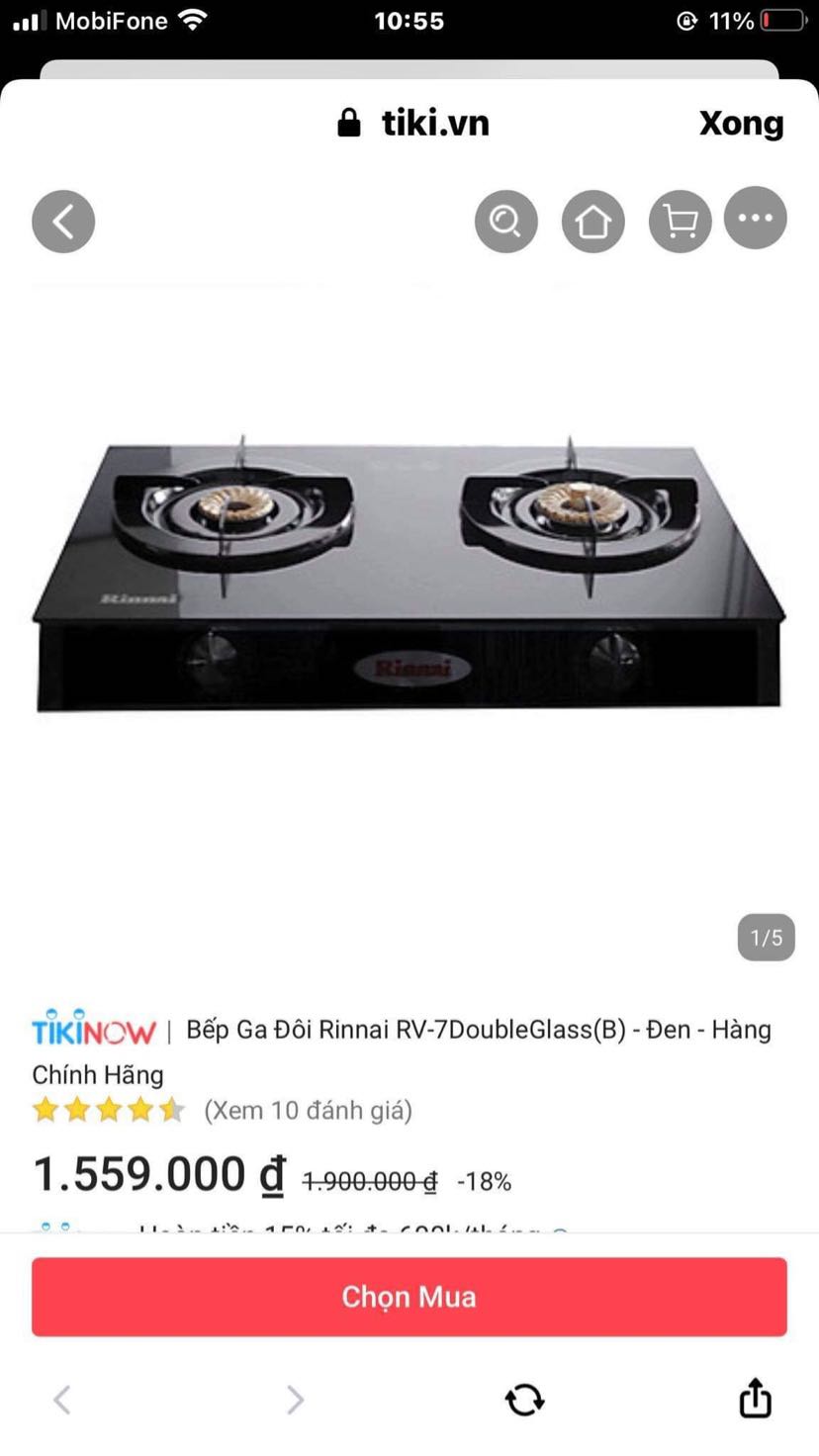Open the shopping cart icon
The width and height of the screenshot is (819, 1456).
click(x=680, y=221)
